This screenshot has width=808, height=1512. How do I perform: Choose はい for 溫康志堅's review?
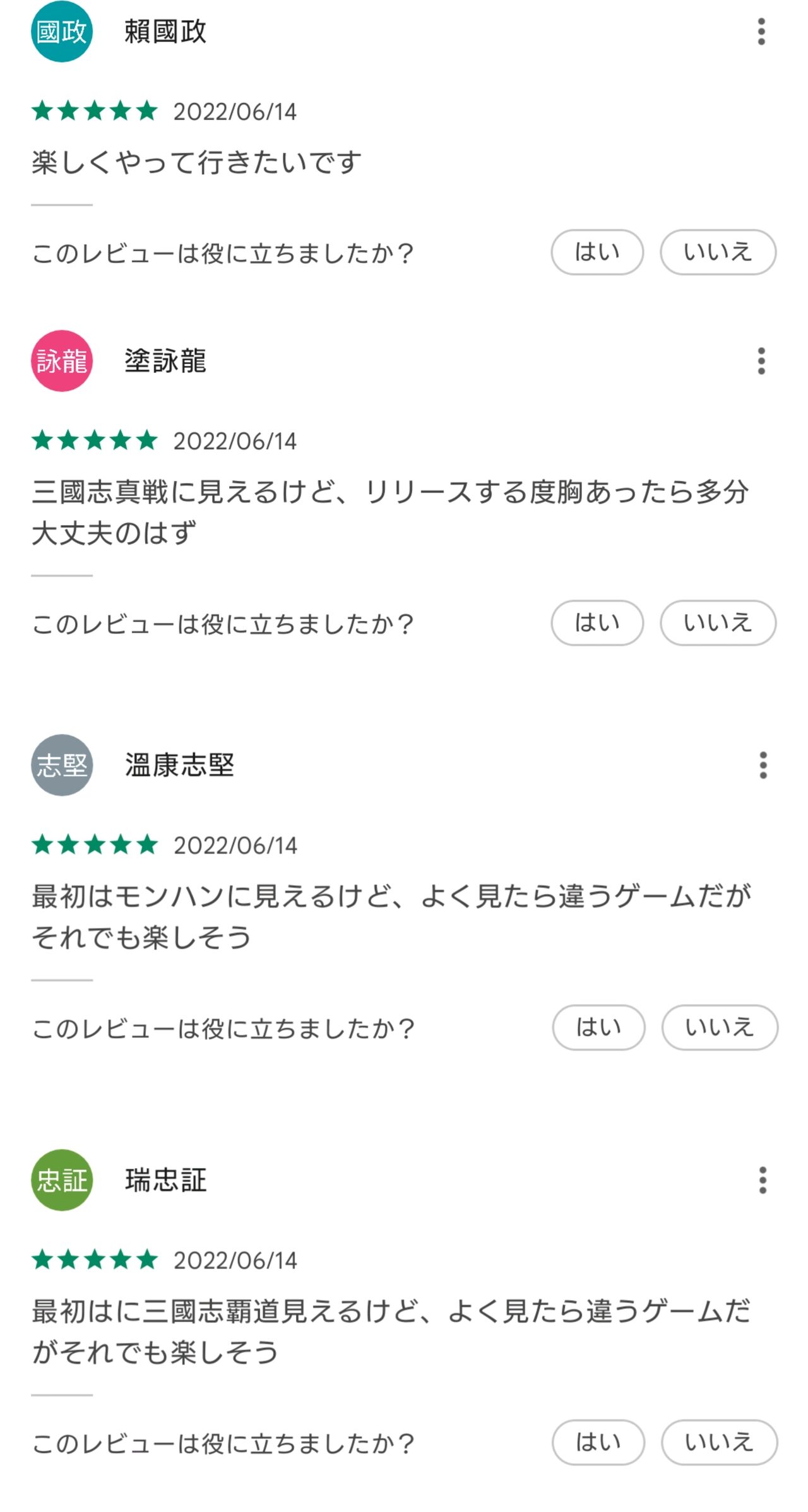[x=598, y=1027]
